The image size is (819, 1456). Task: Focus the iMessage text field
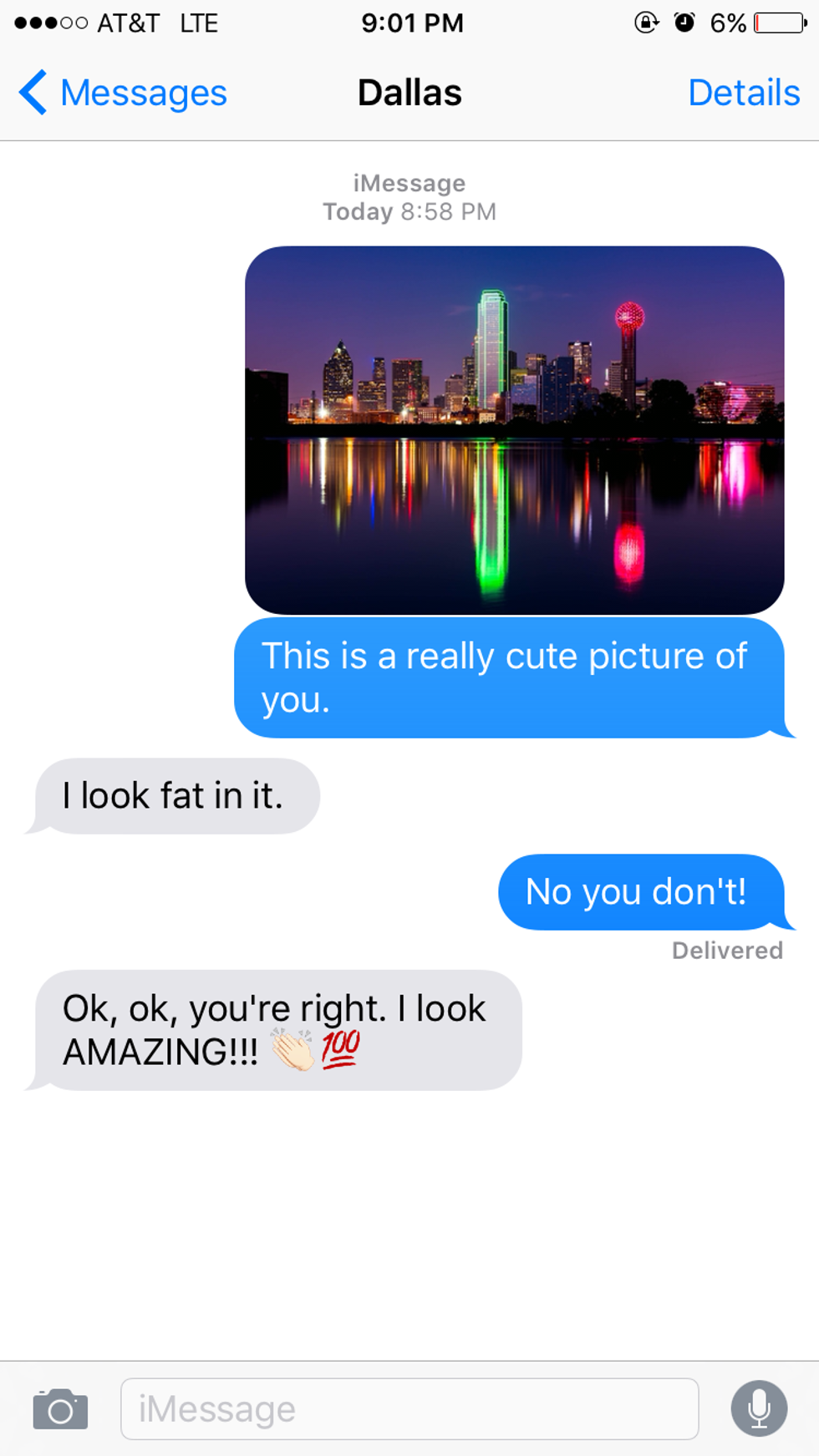point(409,1409)
